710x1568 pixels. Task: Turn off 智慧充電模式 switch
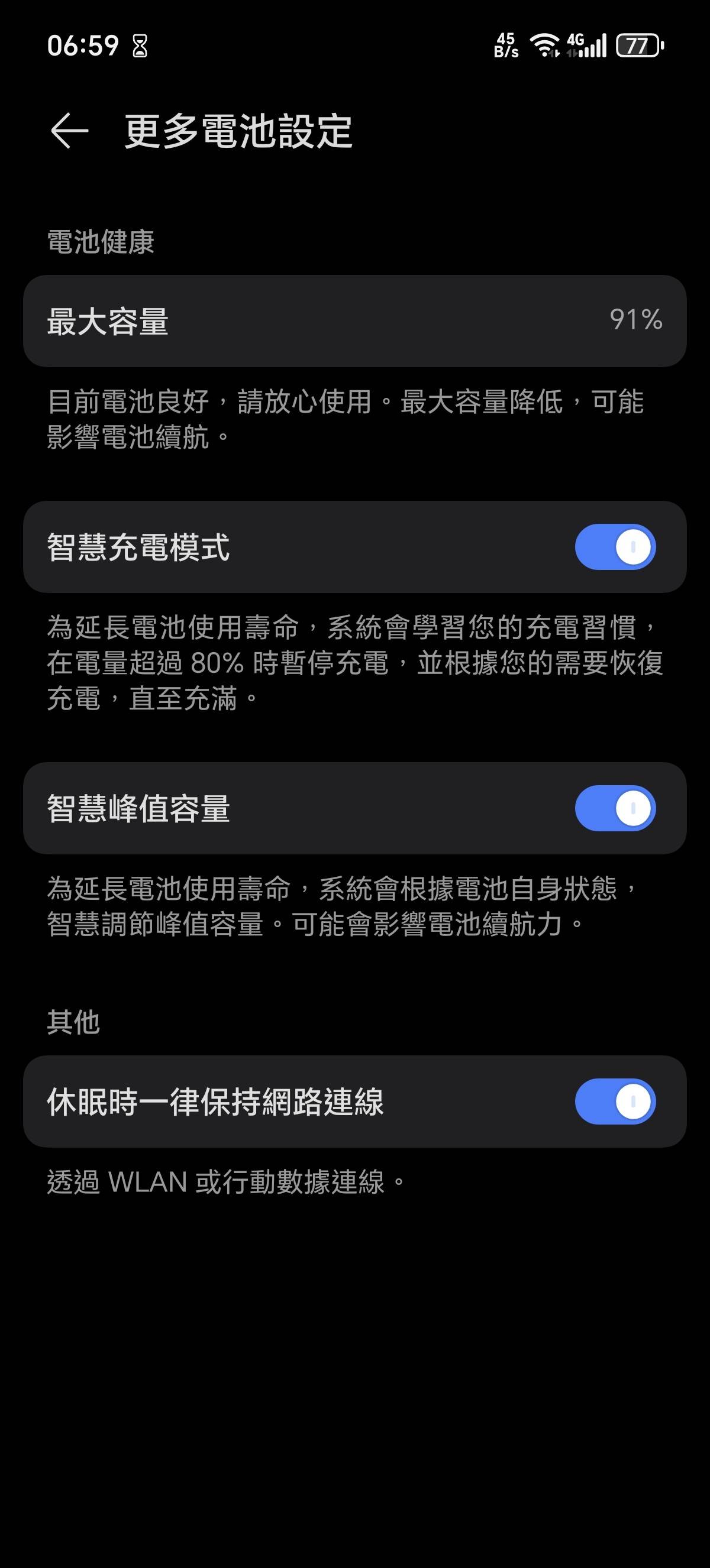615,546
